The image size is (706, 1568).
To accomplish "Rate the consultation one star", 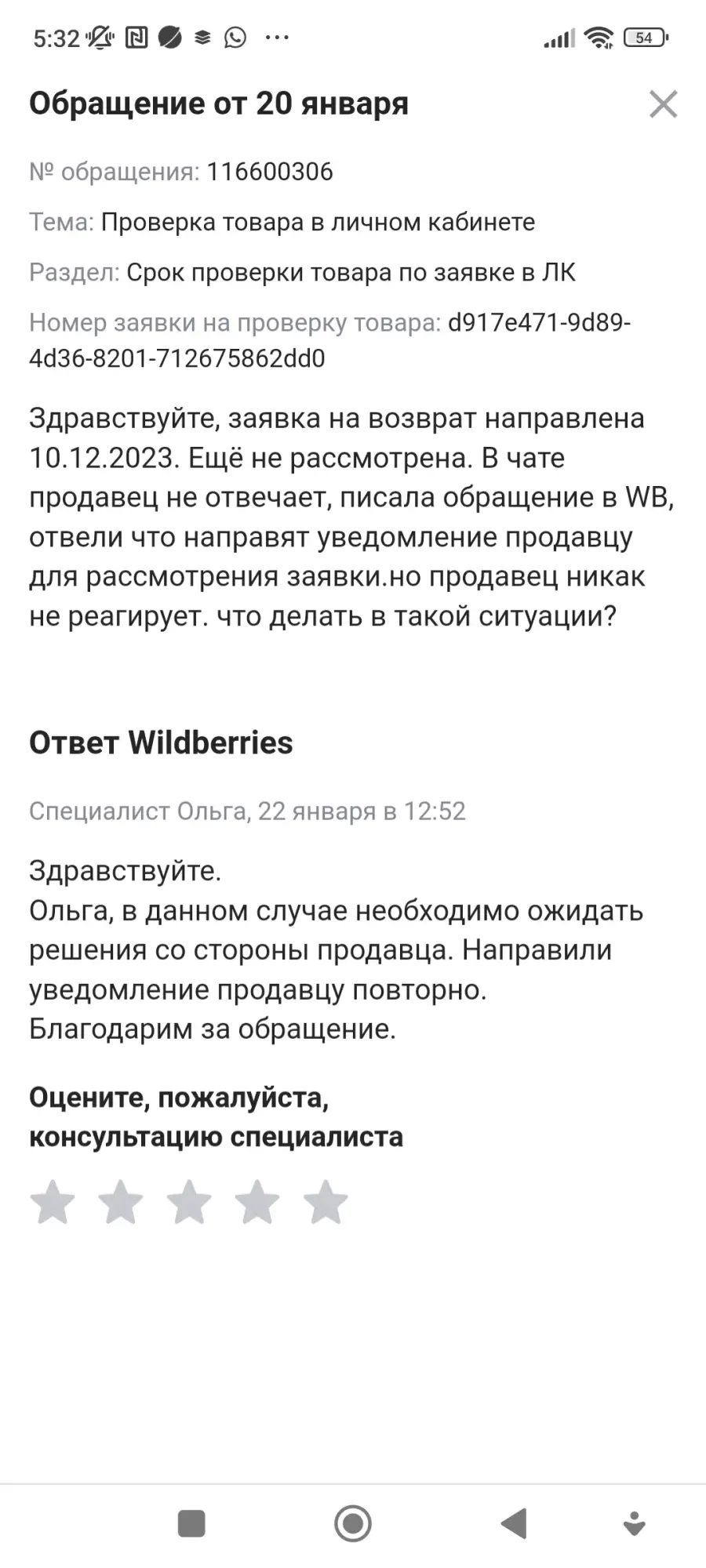I will coord(53,1202).
